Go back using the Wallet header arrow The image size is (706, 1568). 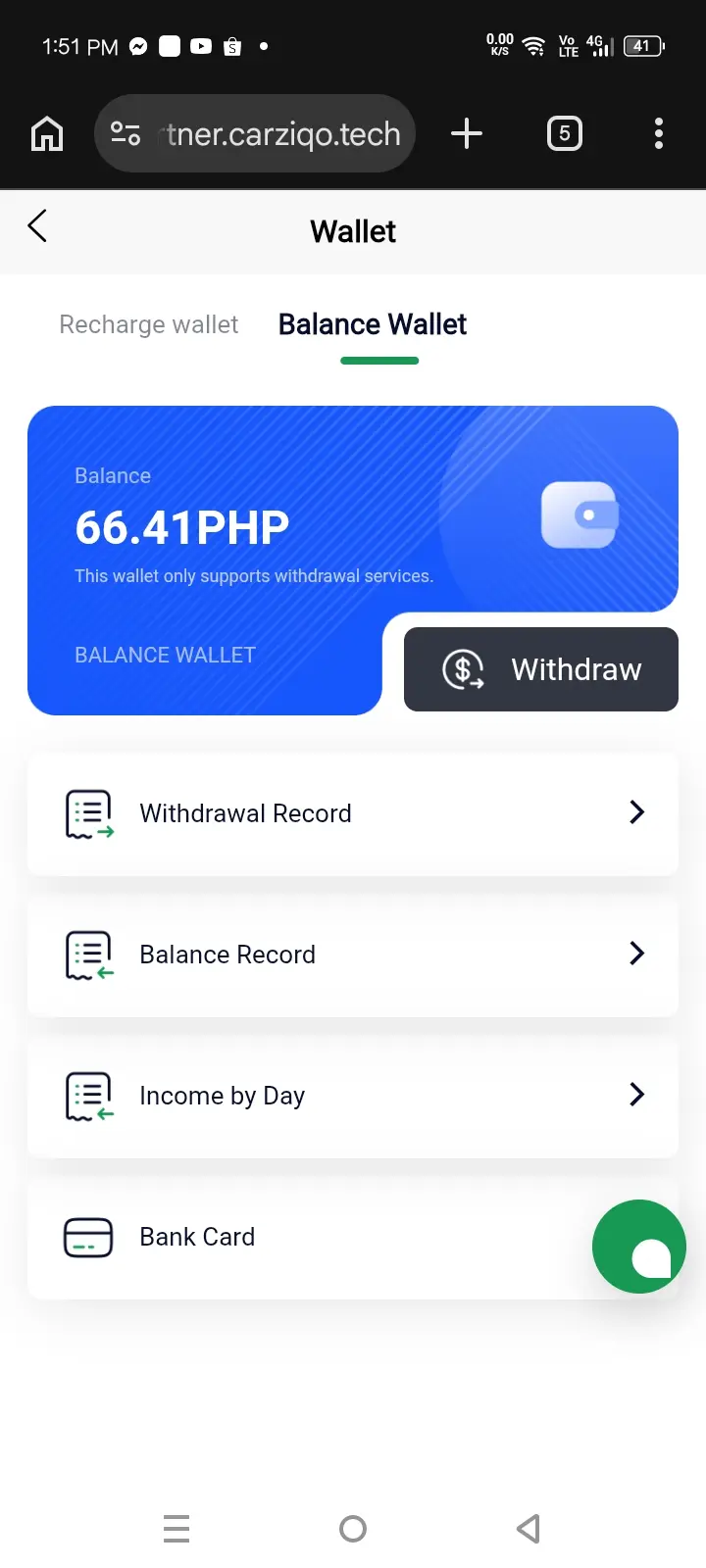(37, 226)
